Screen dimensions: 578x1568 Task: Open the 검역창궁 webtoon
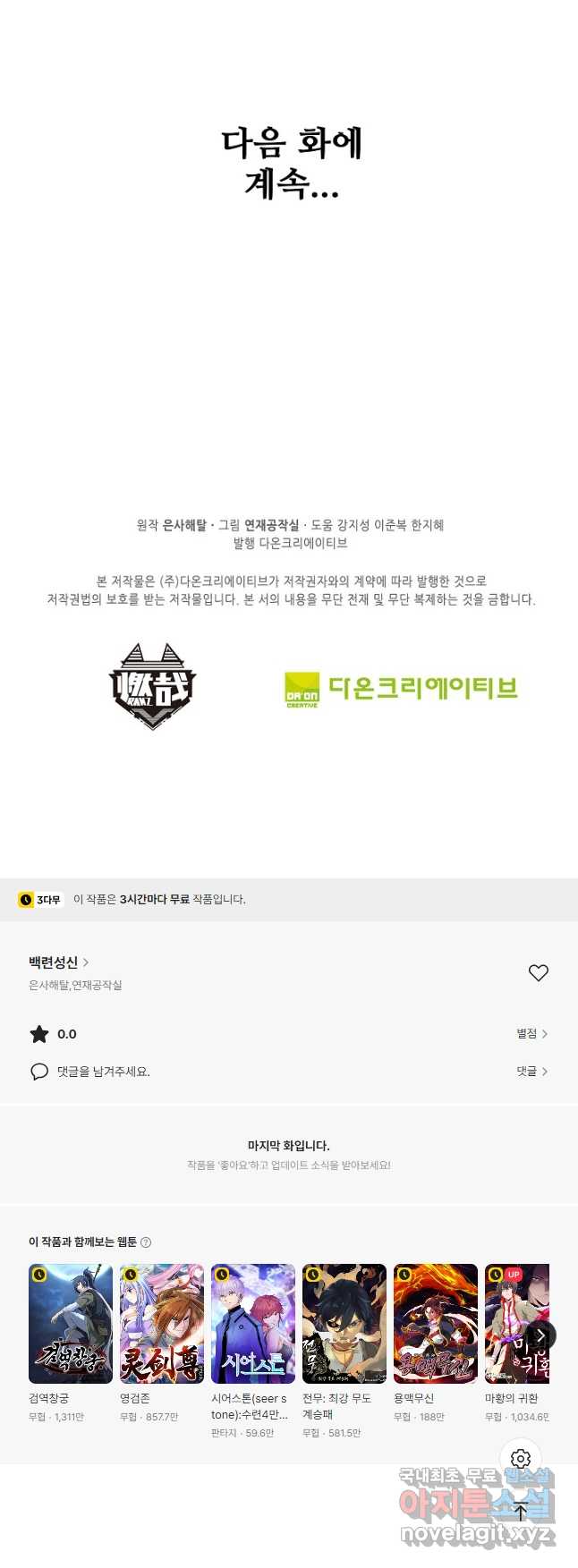(71, 1324)
